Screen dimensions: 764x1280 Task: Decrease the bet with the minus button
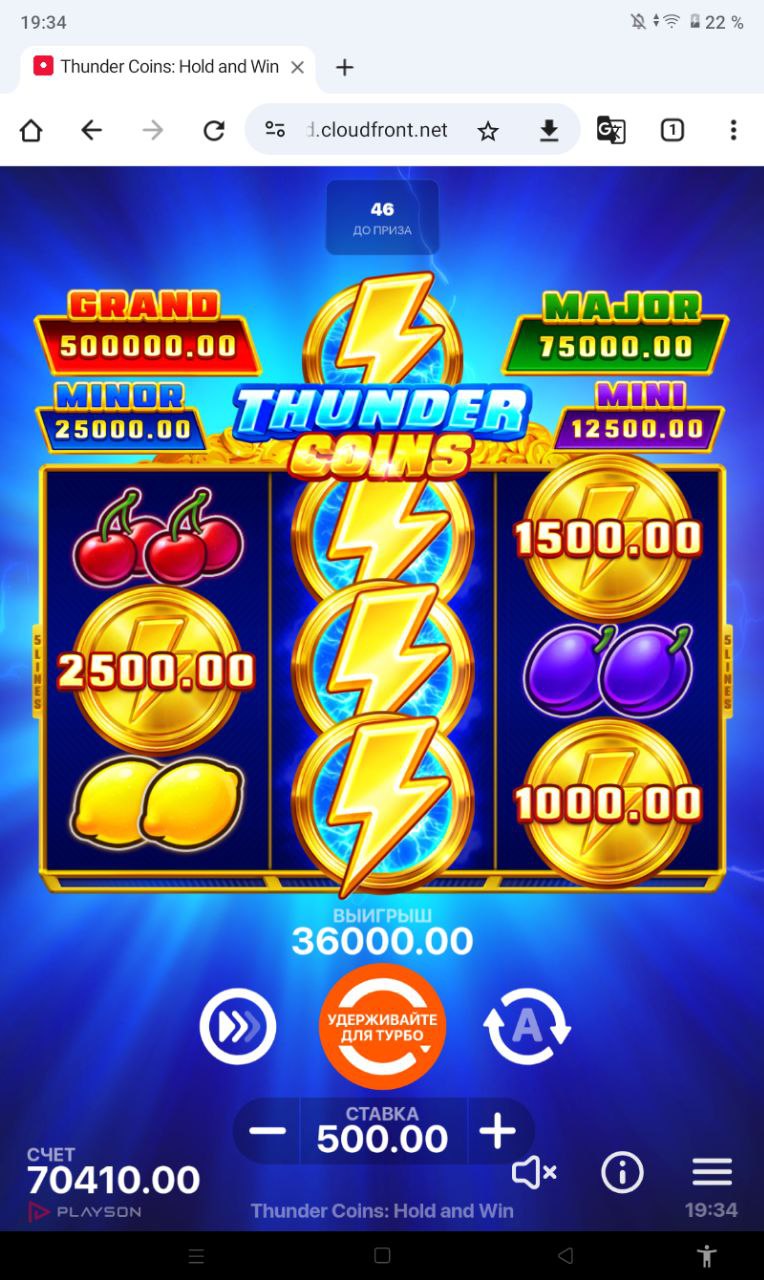coord(267,1132)
